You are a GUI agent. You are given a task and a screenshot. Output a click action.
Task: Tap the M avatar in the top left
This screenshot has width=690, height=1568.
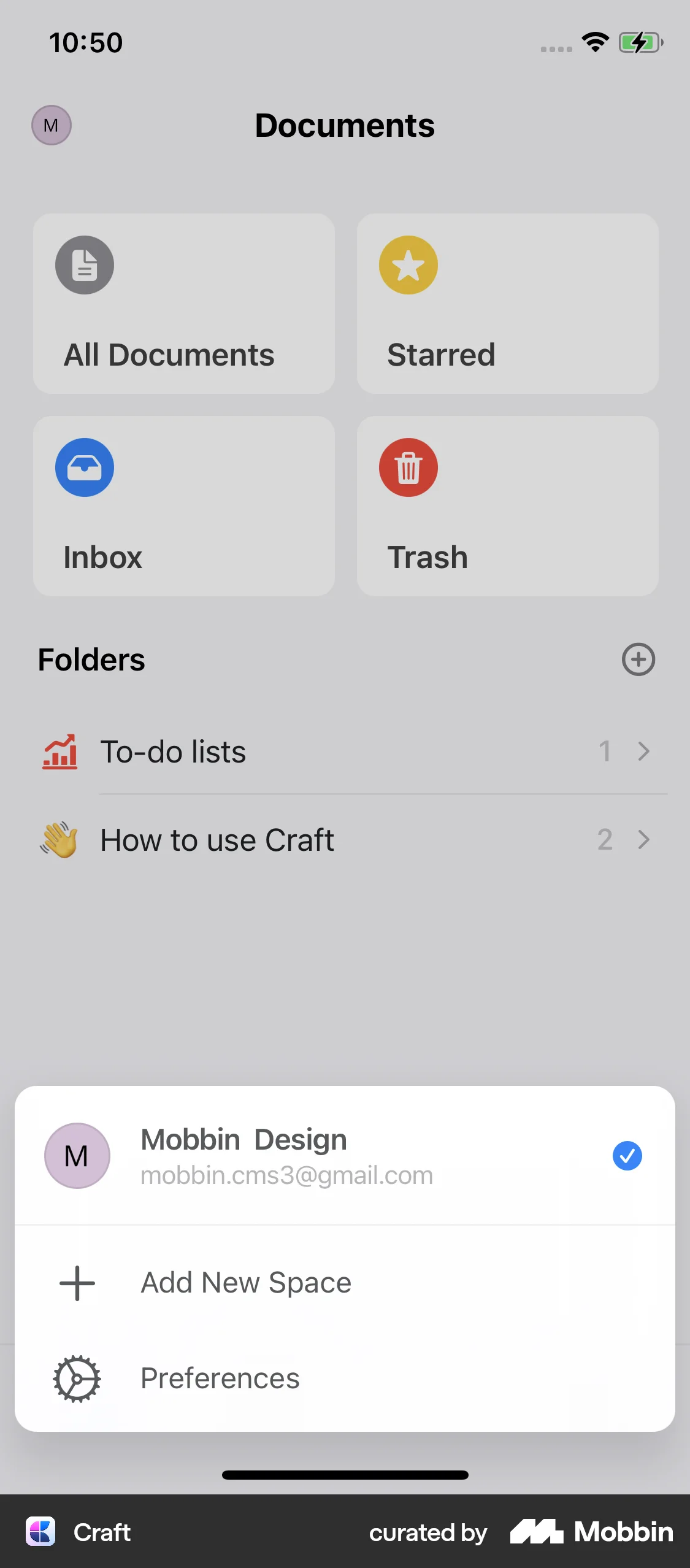pos(51,125)
